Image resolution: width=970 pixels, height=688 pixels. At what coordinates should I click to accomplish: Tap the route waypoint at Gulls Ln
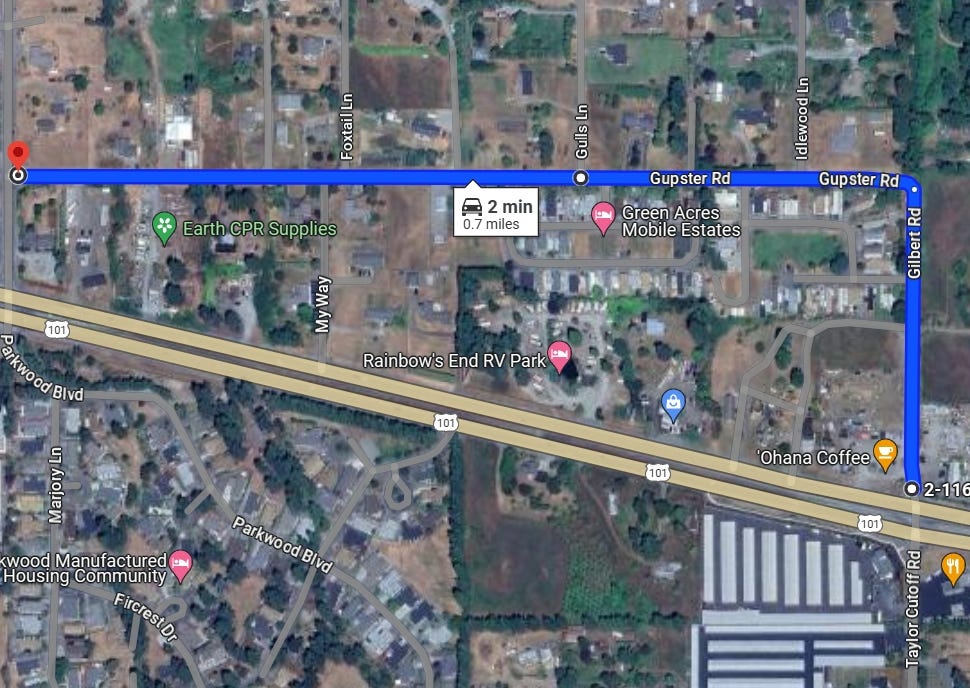click(x=580, y=177)
